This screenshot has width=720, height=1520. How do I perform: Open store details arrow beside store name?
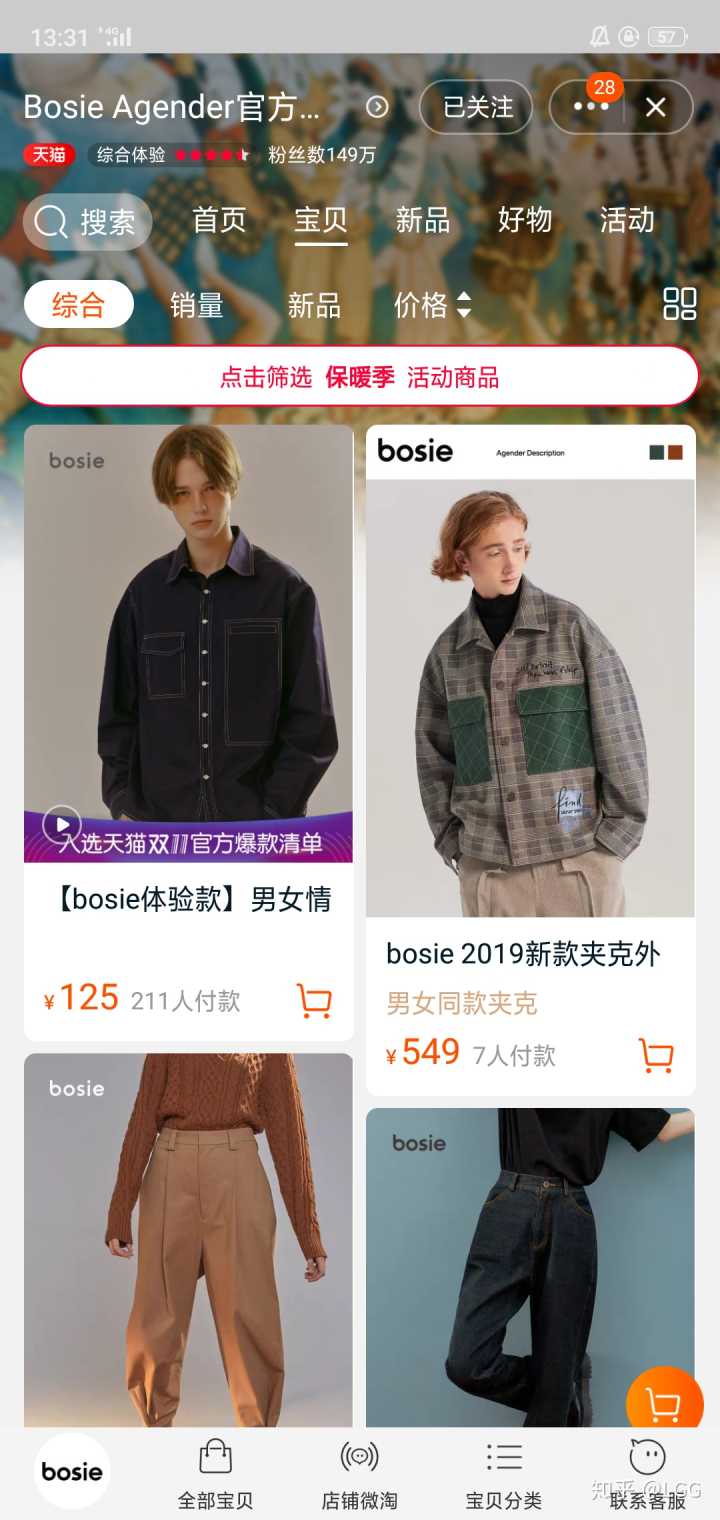[377, 107]
